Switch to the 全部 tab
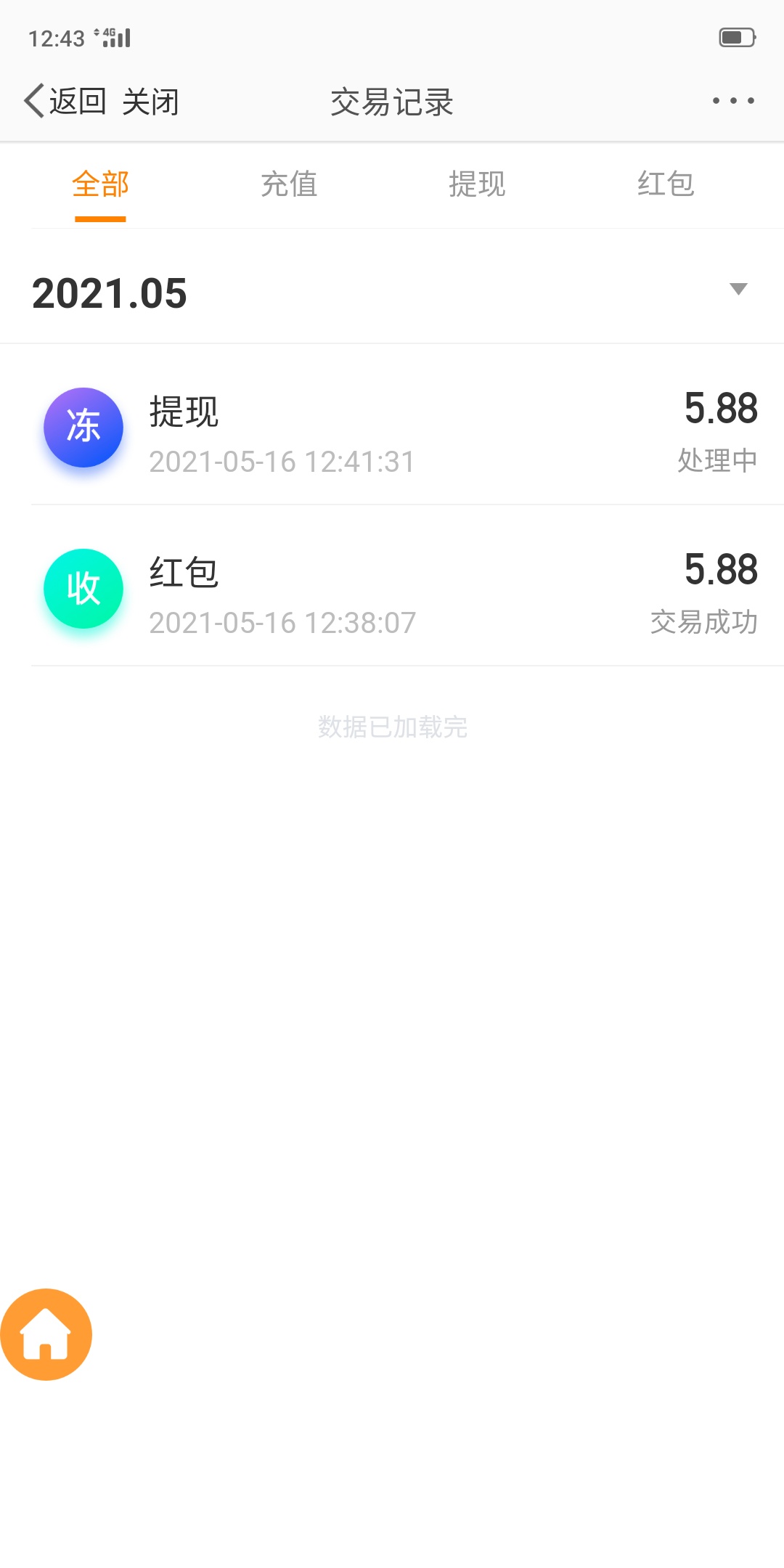The height and width of the screenshot is (1568, 784). click(x=100, y=185)
